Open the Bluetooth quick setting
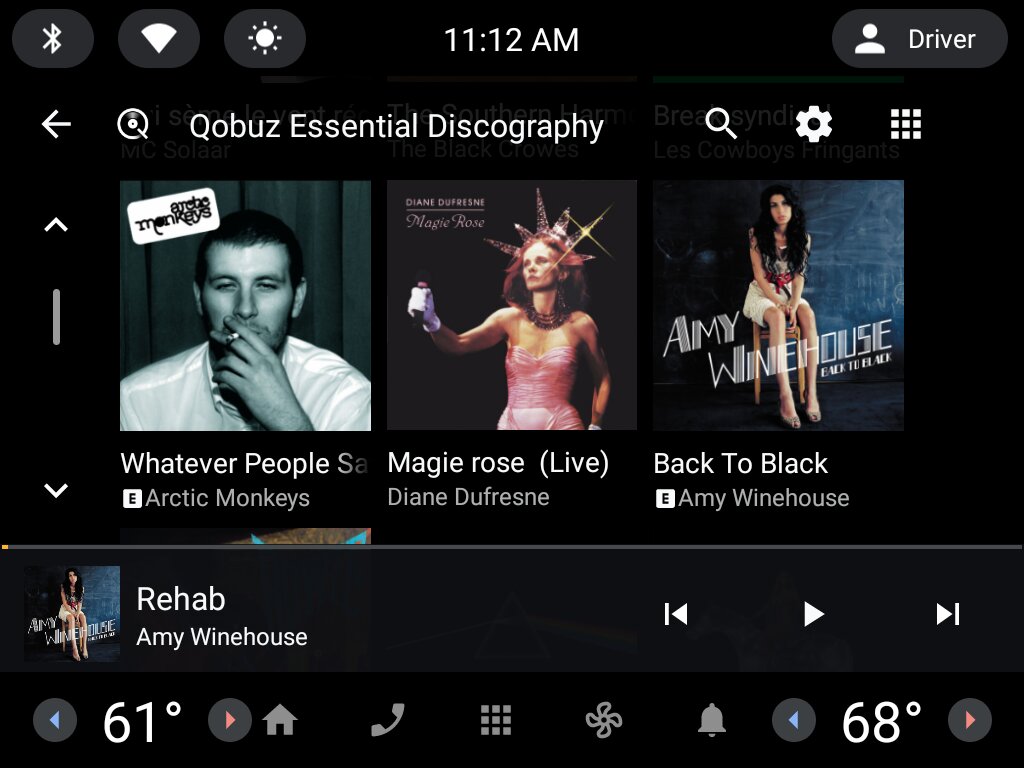 pyautogui.click(x=53, y=39)
